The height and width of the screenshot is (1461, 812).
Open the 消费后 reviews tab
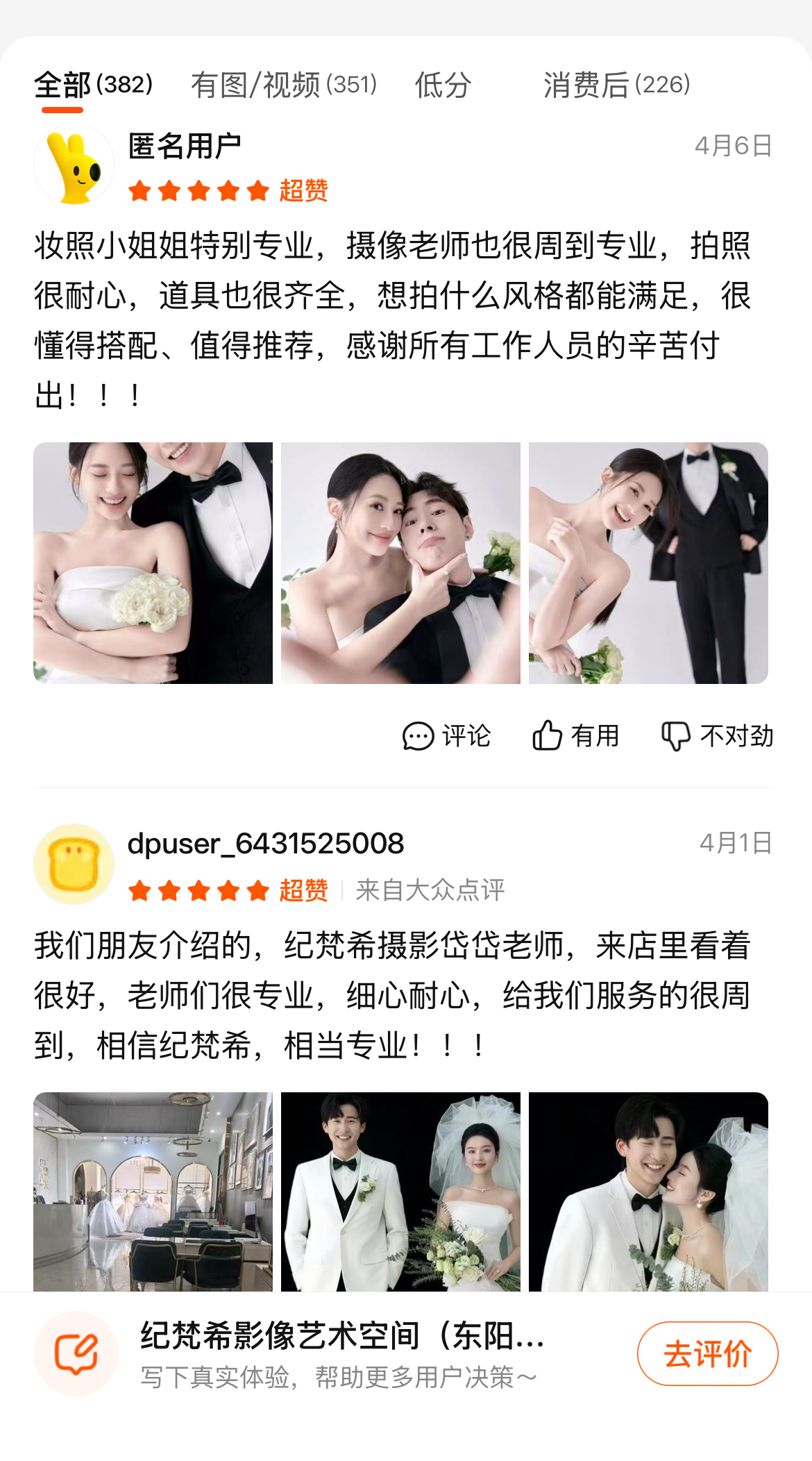616,85
